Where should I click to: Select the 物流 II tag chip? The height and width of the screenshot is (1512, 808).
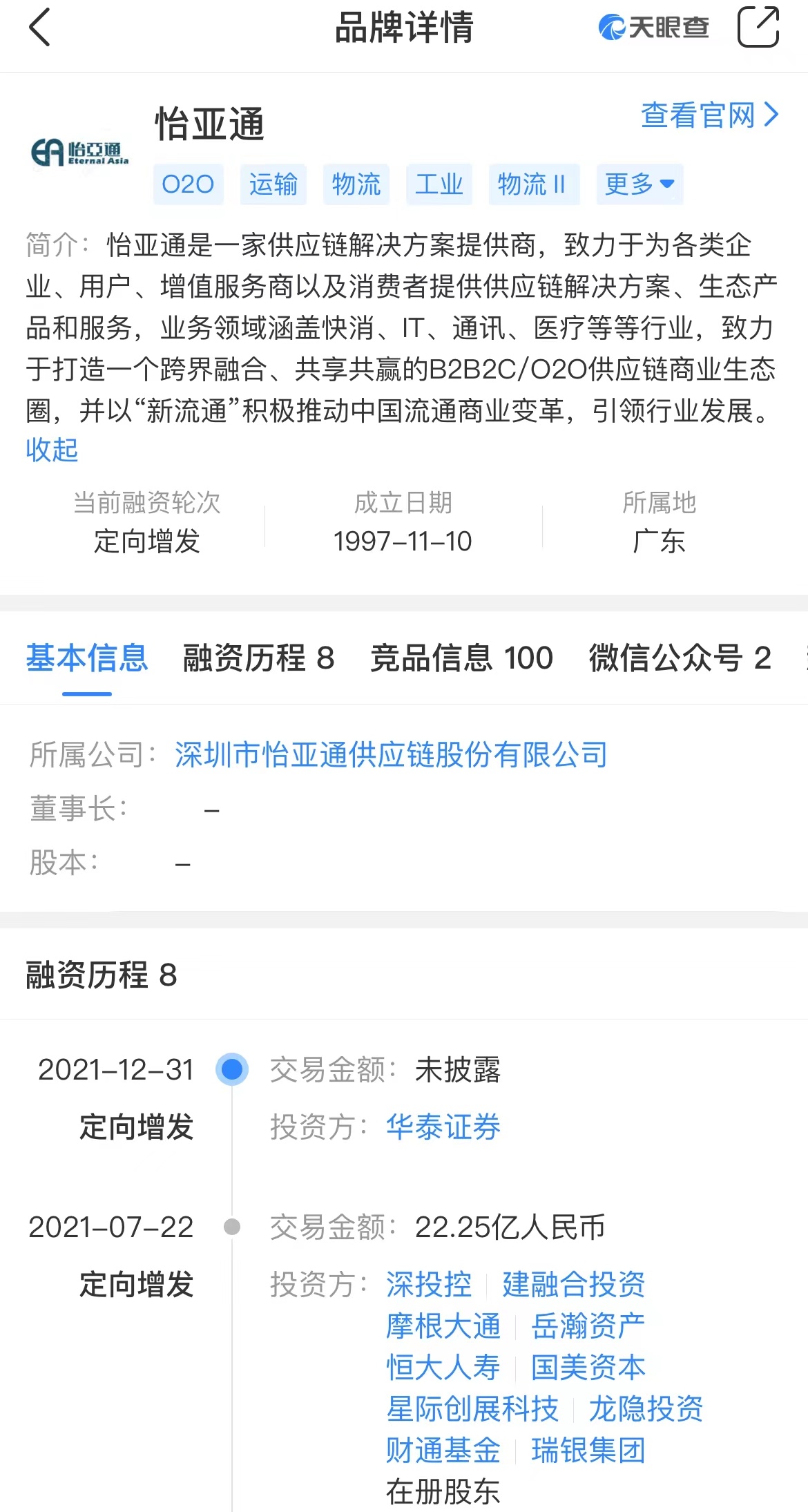tap(533, 184)
